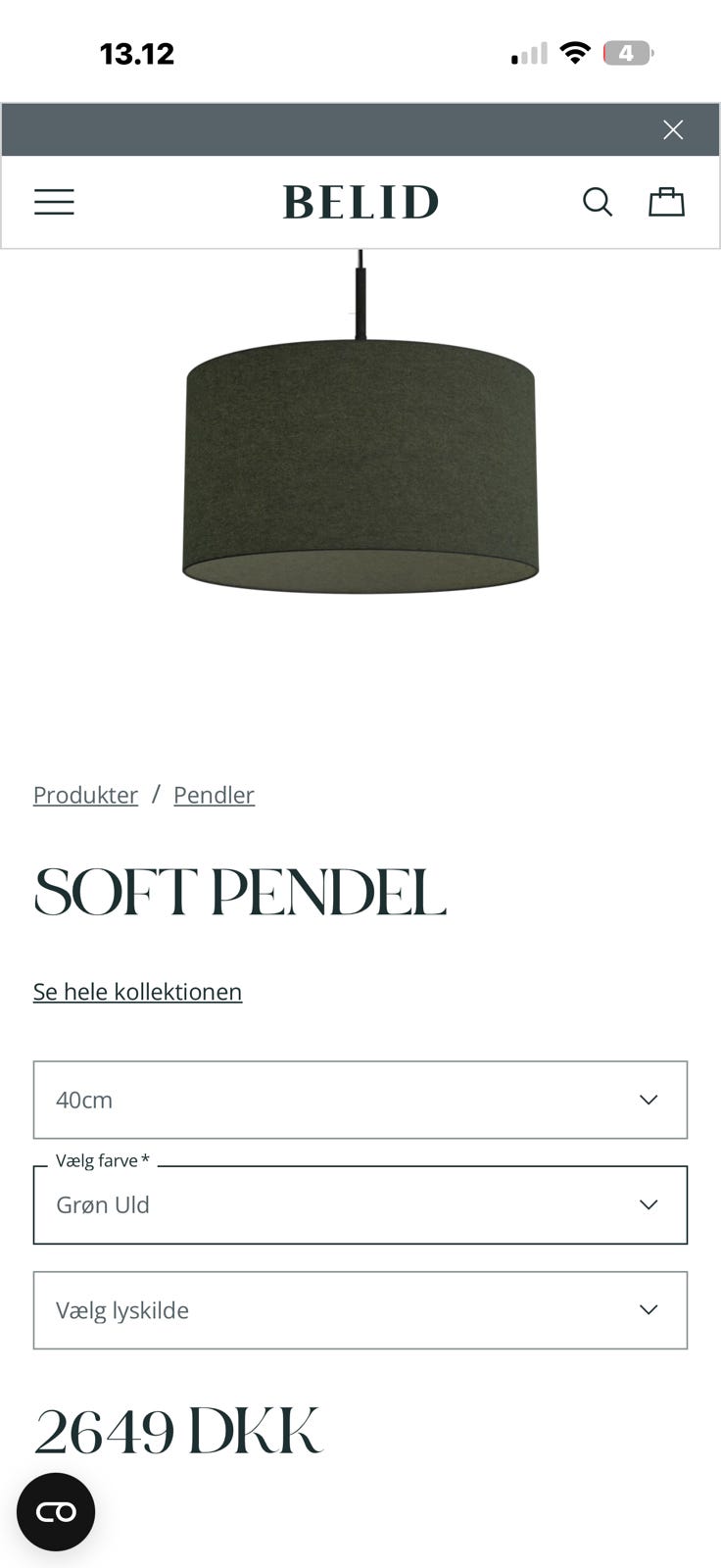Expand the Vælg lyskilde dropdown

coord(360,1310)
